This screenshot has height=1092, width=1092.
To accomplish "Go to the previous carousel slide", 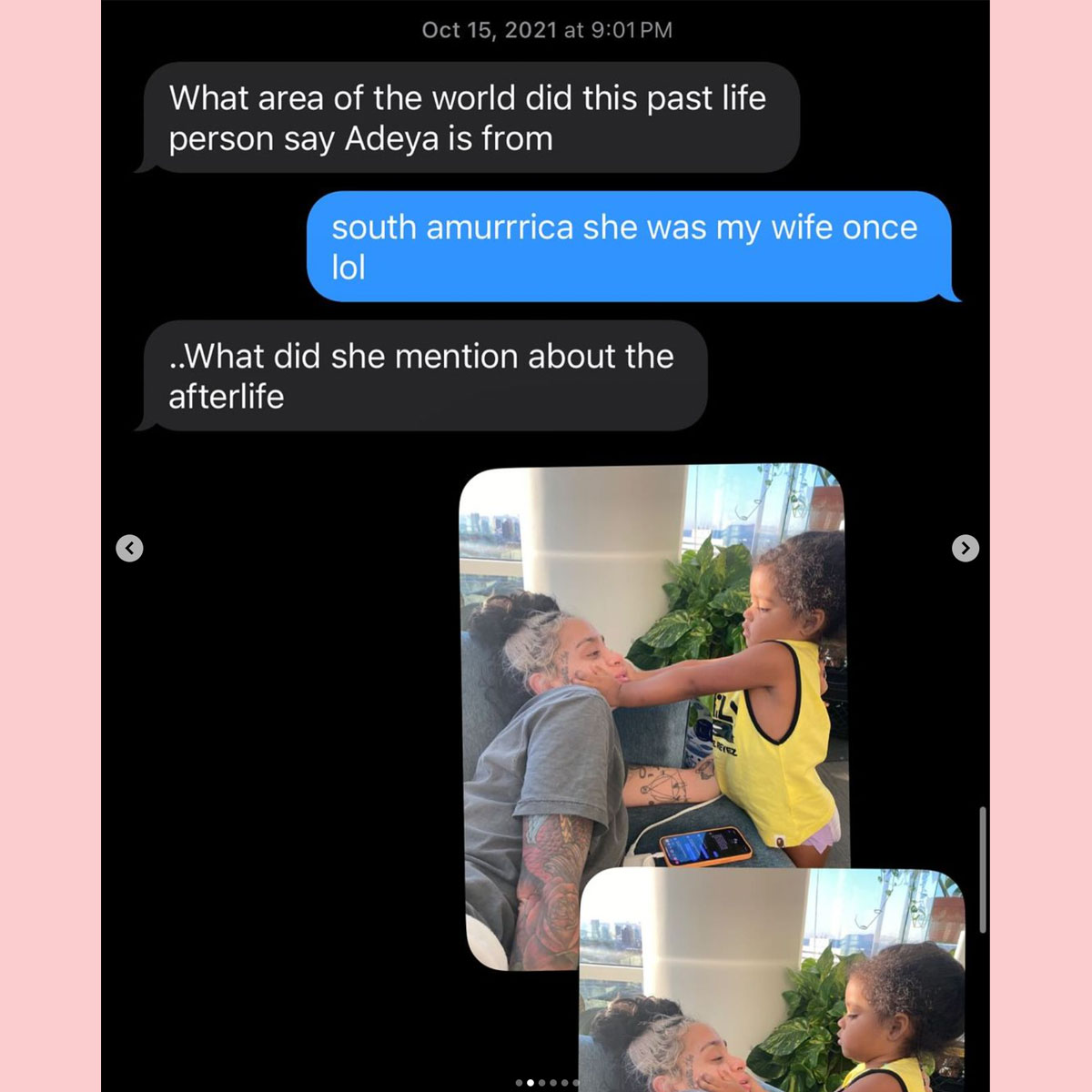I will (129, 548).
